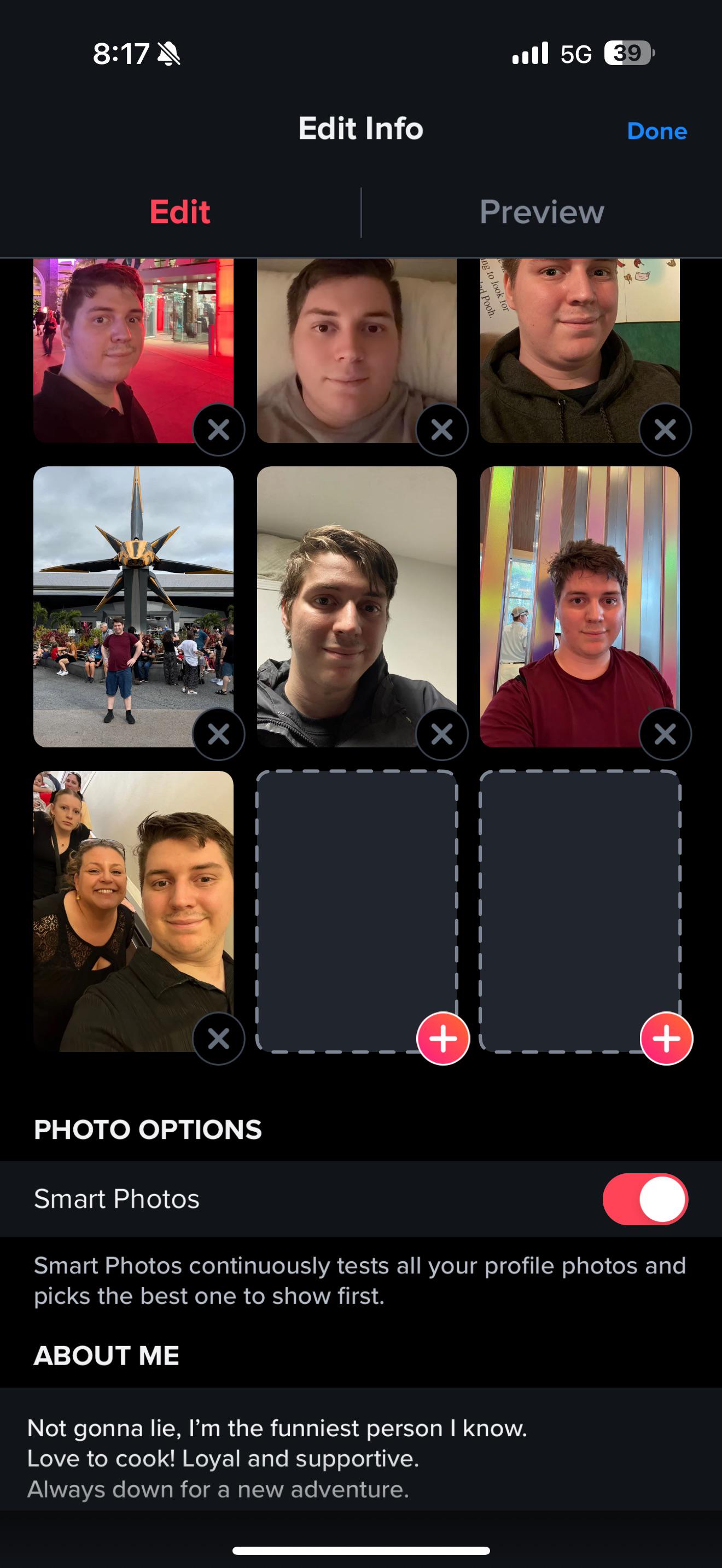Remove the green hoodie selfie photo

coord(665,430)
